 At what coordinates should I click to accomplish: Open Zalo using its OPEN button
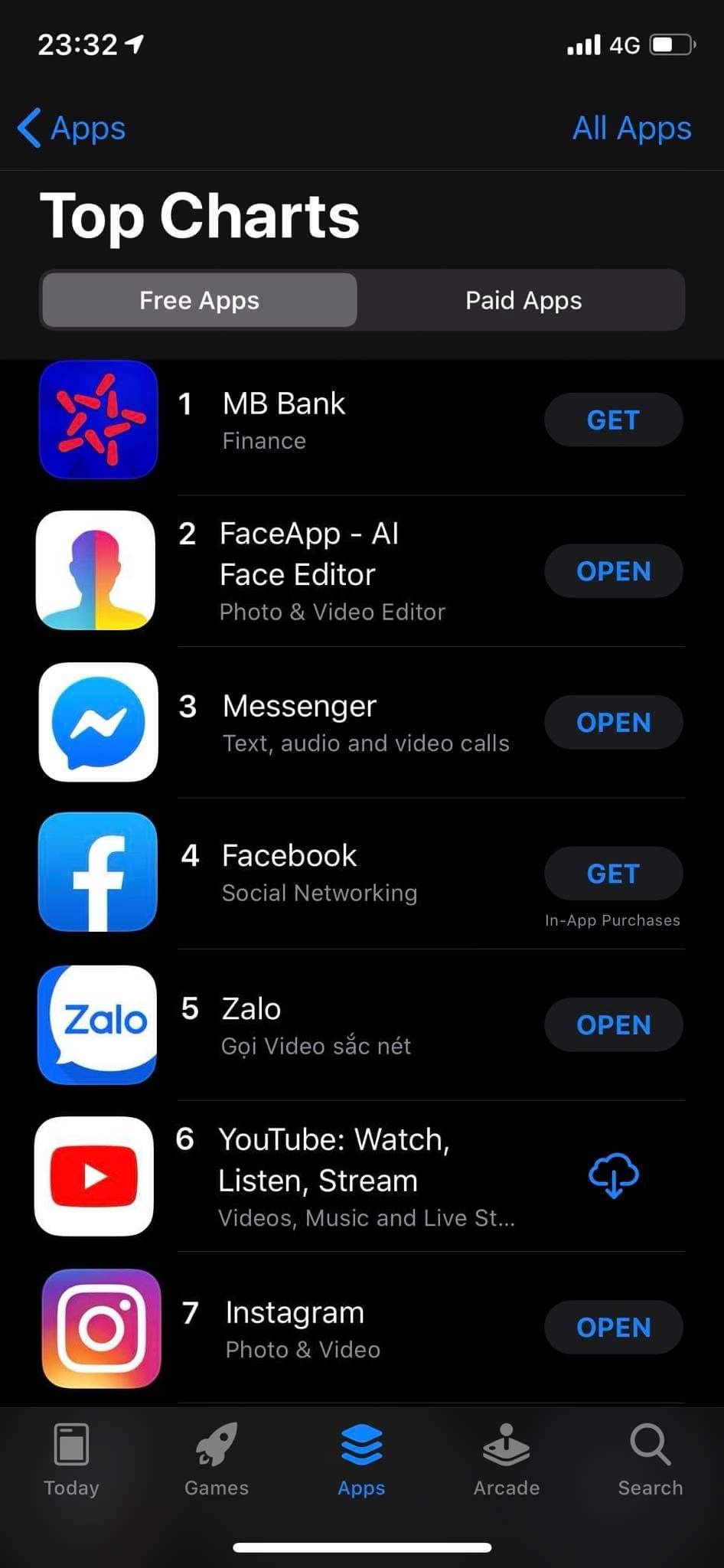613,1024
